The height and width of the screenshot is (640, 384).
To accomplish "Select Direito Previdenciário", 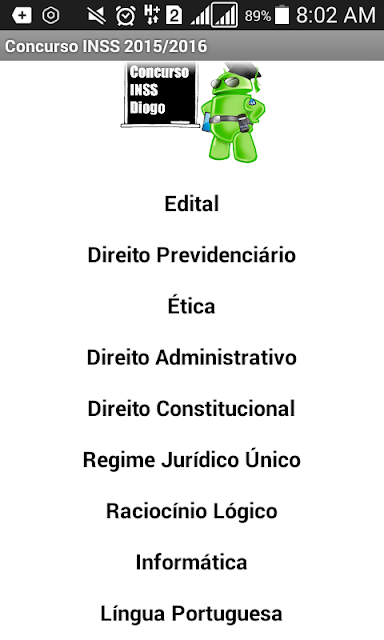I will click(x=192, y=255).
